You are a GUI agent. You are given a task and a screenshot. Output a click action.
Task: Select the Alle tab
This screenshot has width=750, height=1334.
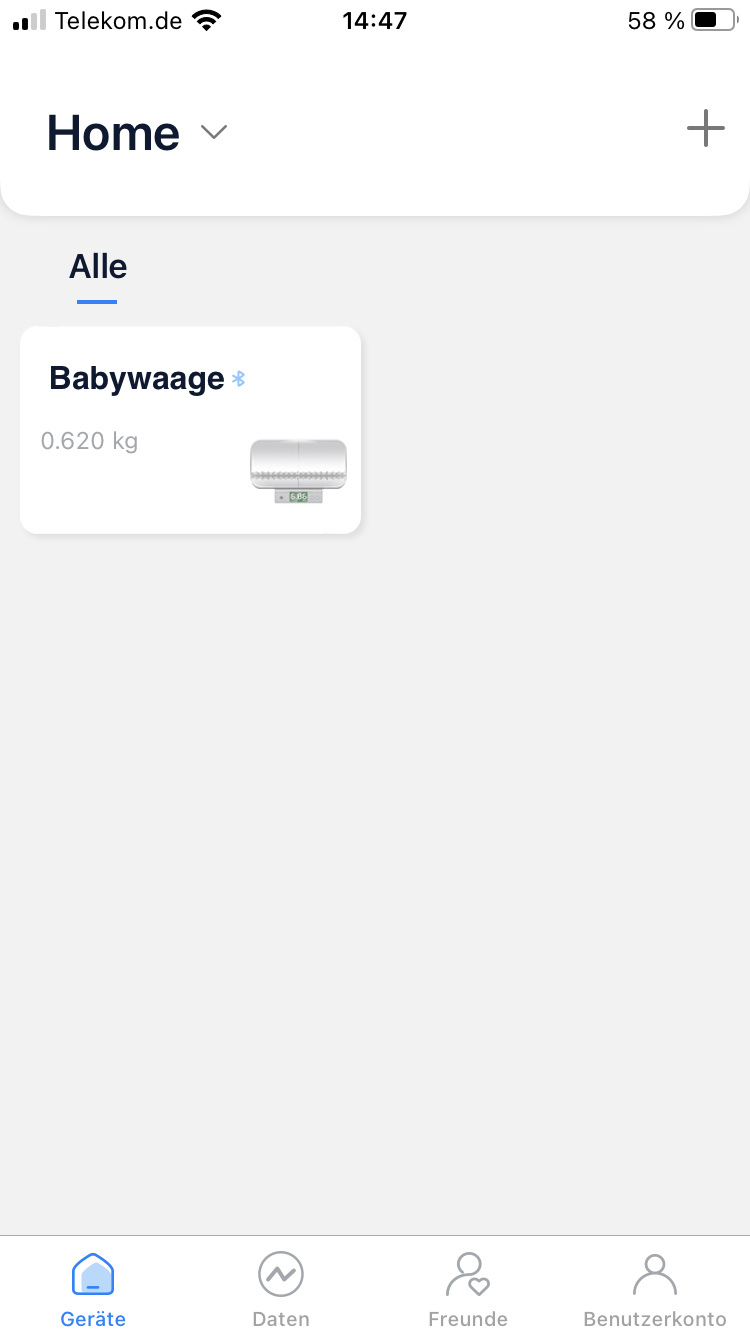click(98, 268)
